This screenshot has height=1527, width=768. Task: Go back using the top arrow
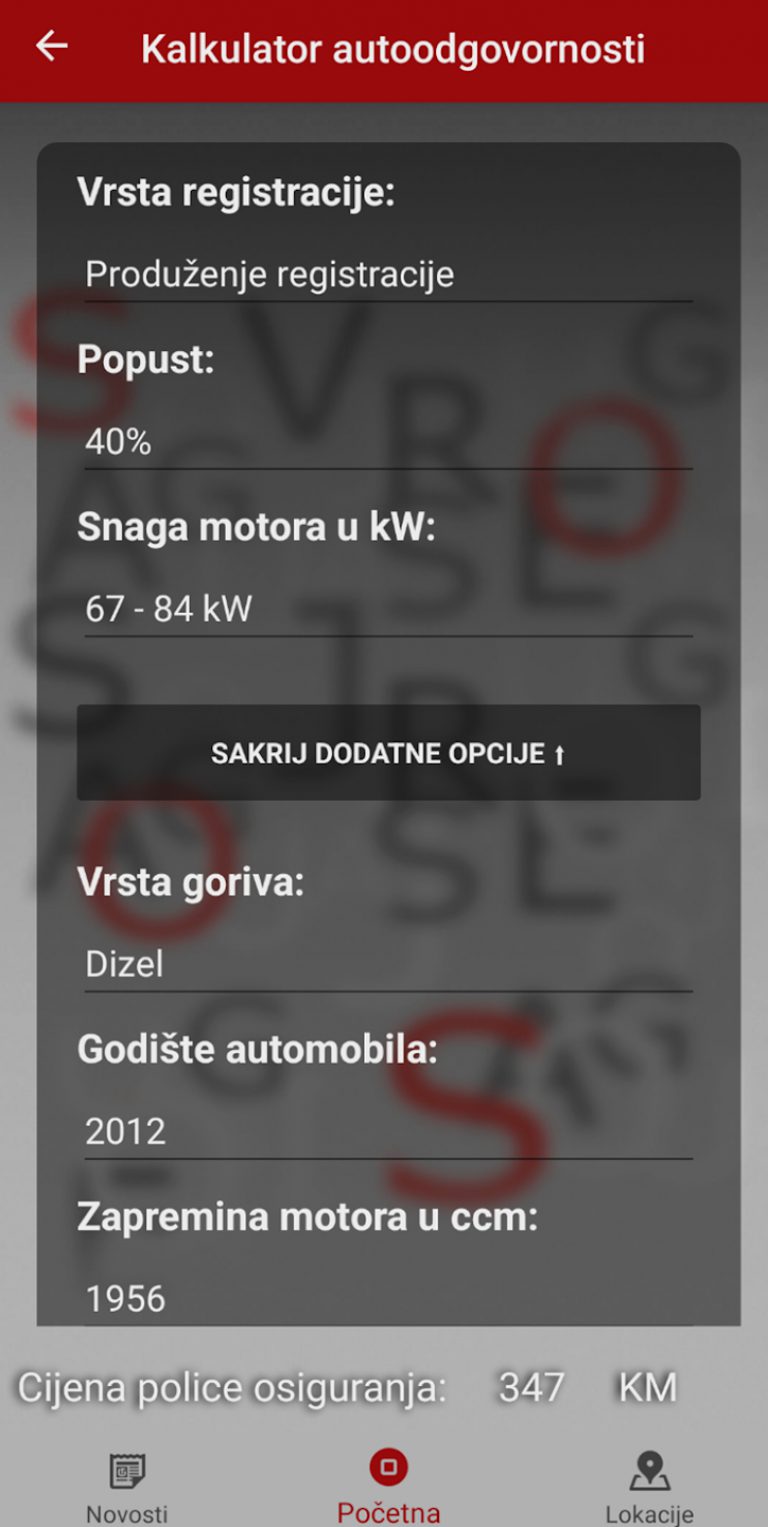coord(51,46)
